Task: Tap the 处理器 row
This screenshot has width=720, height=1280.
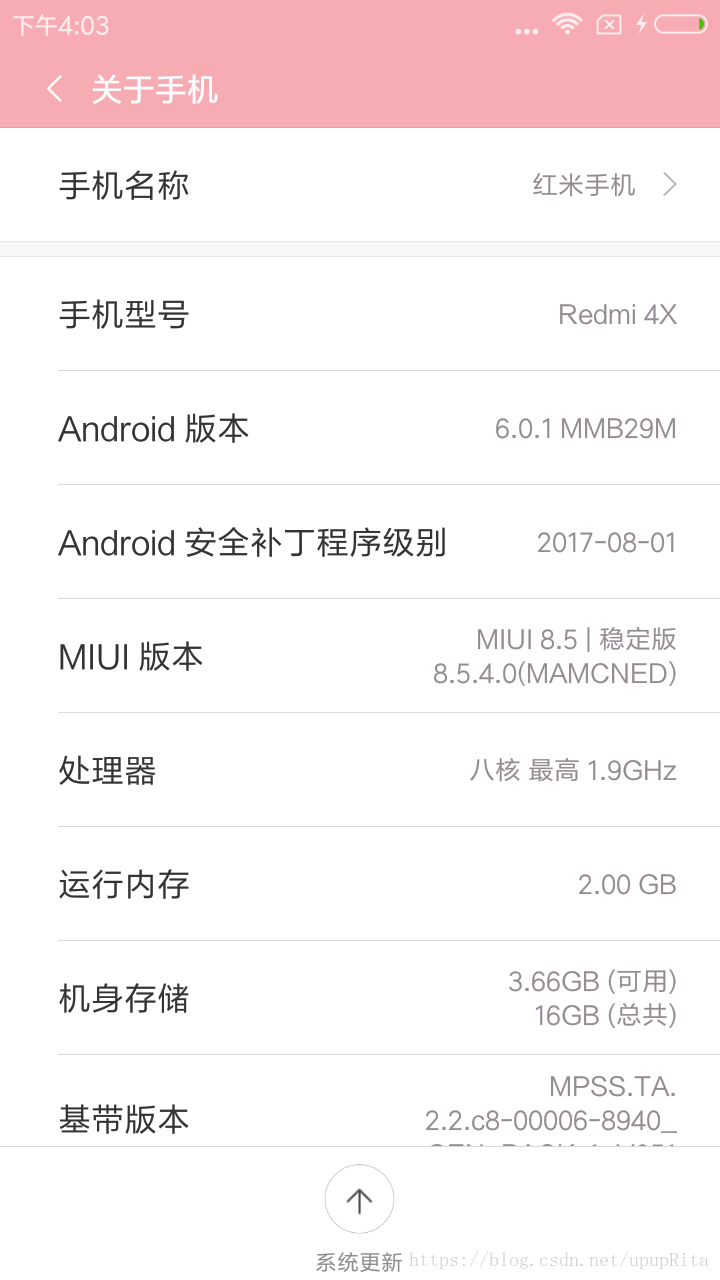Action: pos(360,770)
